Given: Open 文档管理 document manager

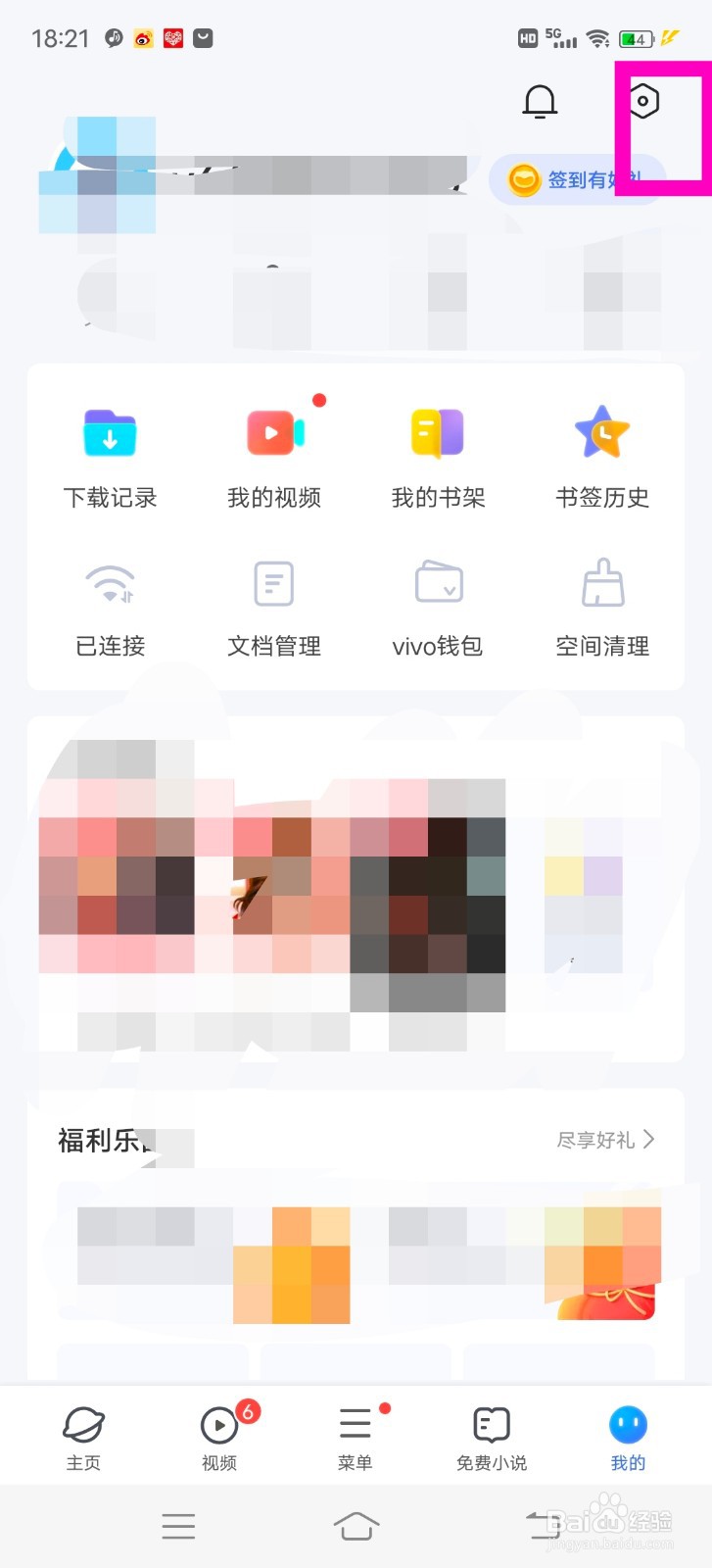Looking at the screenshot, I should click(273, 606).
